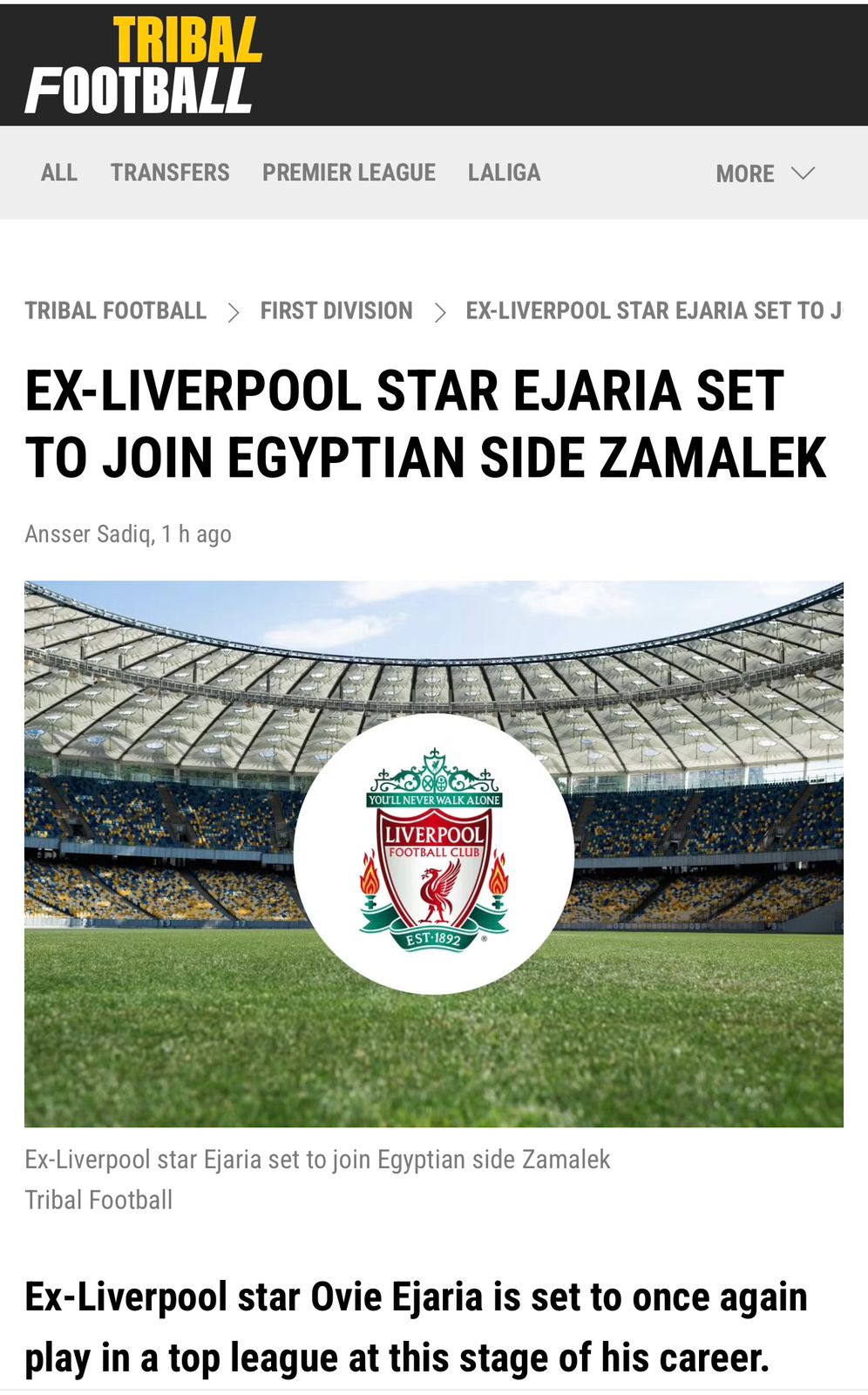The image size is (868, 1395).
Task: Switch to the Transfers tab
Action: click(x=170, y=173)
